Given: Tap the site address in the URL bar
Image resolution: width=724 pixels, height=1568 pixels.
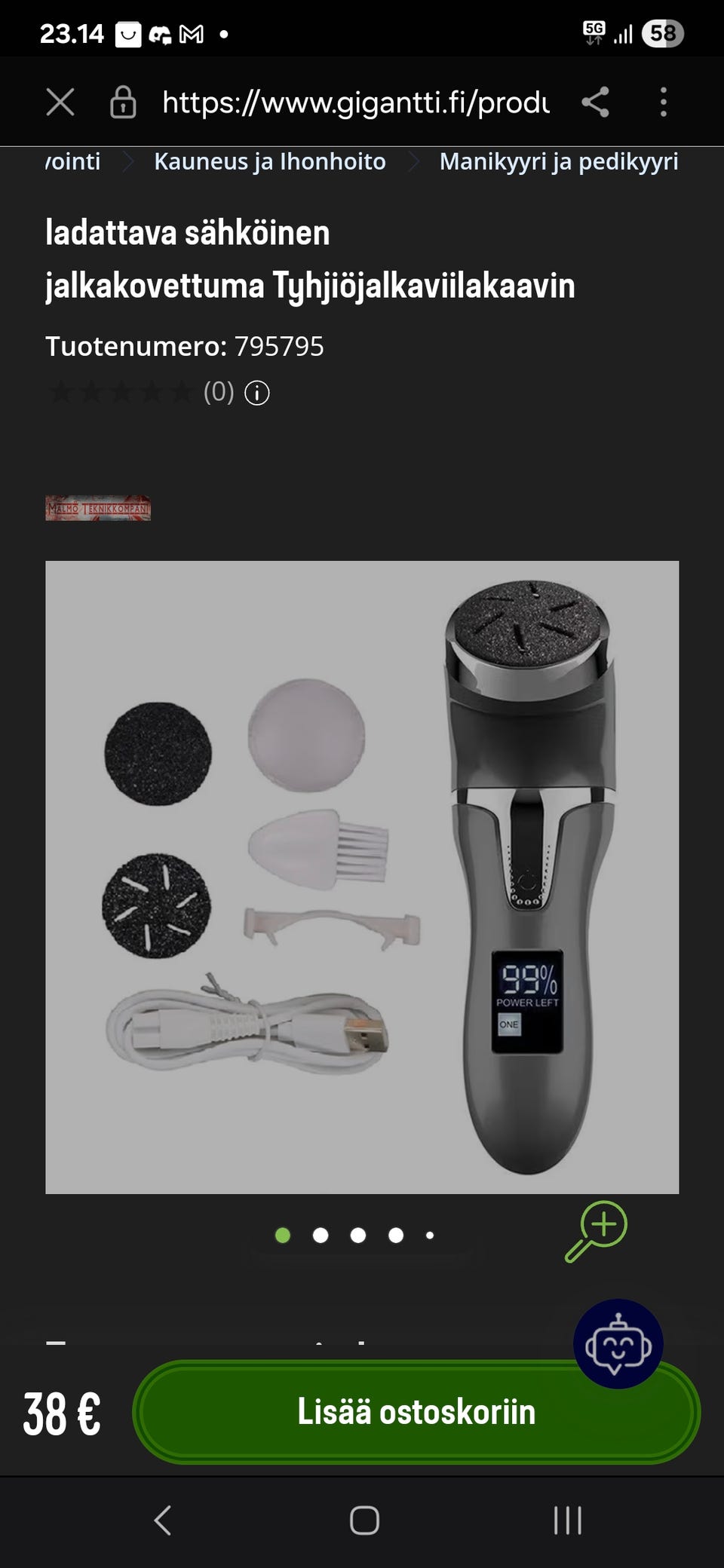Looking at the screenshot, I should (x=355, y=102).
